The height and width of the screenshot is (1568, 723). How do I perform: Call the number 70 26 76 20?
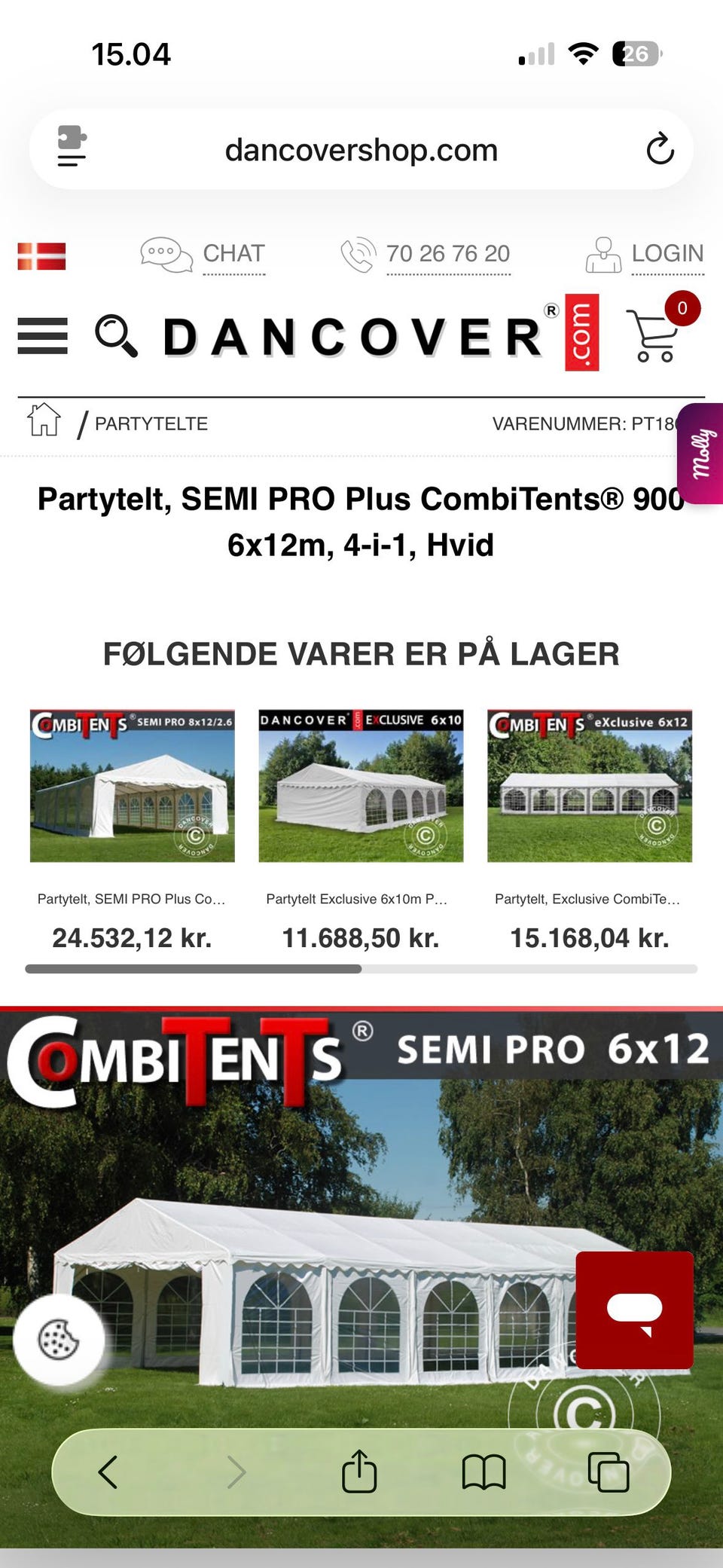(447, 254)
